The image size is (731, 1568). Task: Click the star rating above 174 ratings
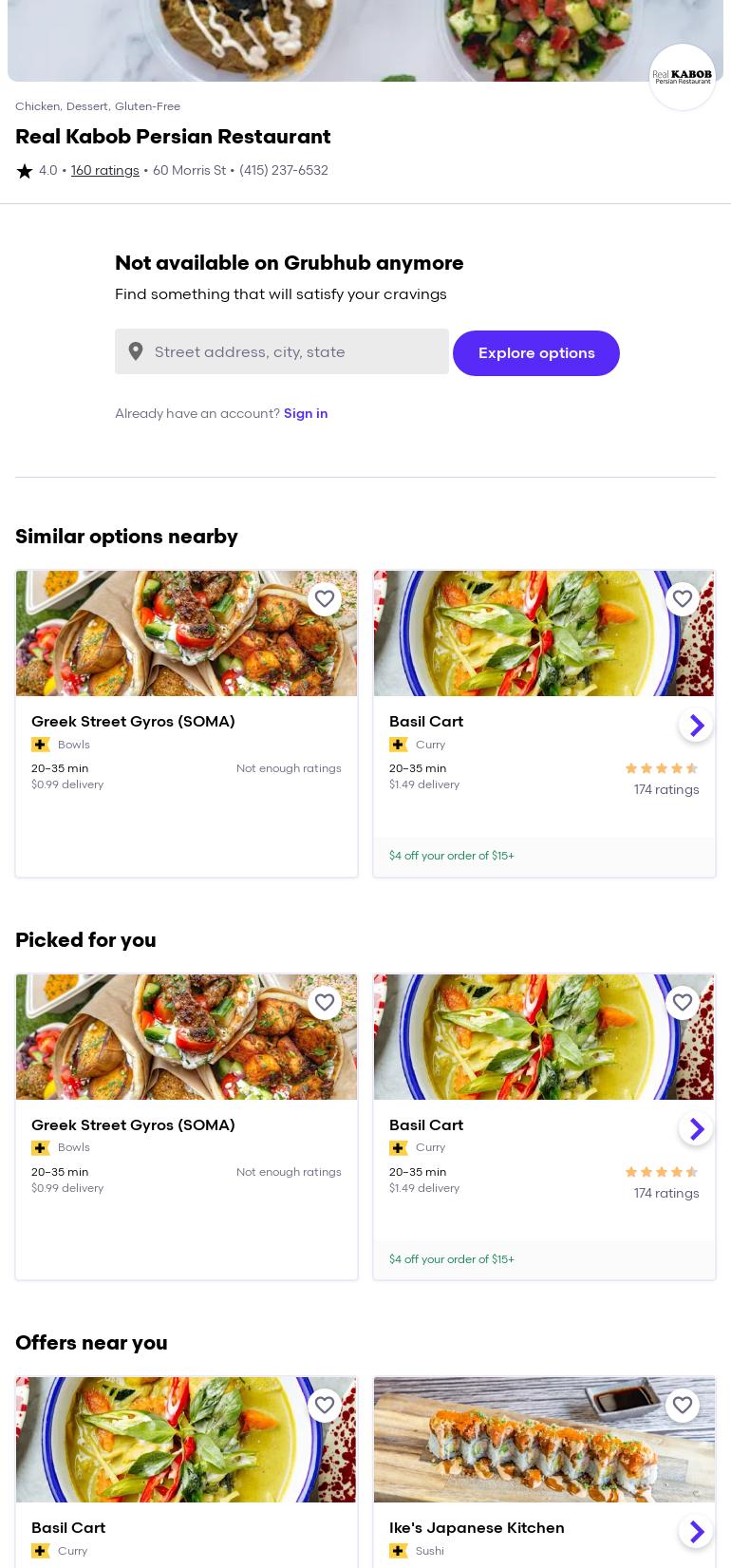coord(662,768)
